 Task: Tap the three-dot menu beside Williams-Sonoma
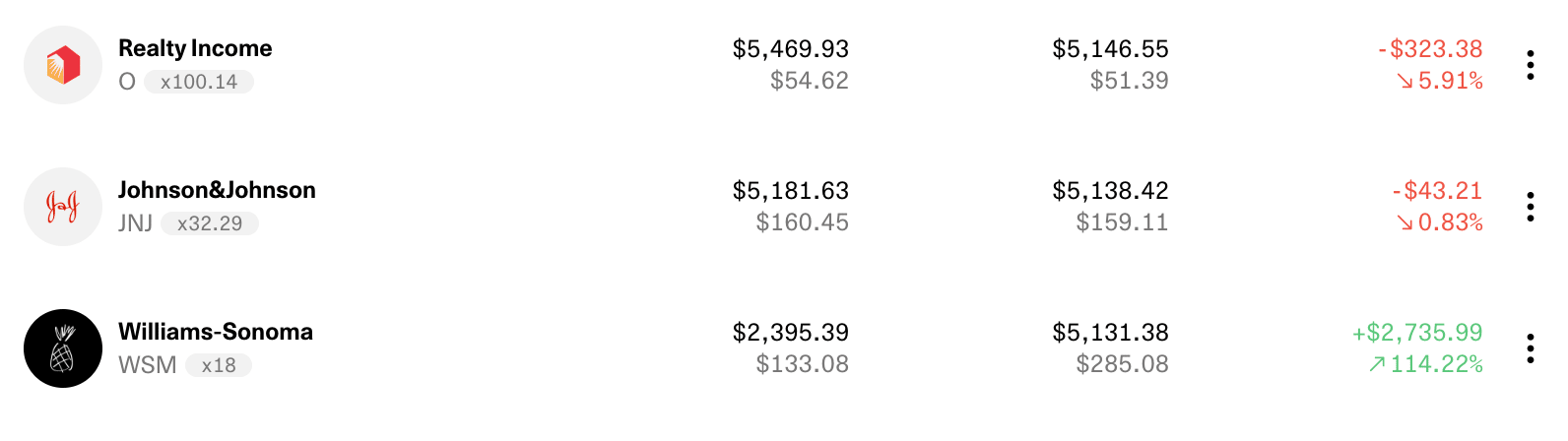point(1530,348)
